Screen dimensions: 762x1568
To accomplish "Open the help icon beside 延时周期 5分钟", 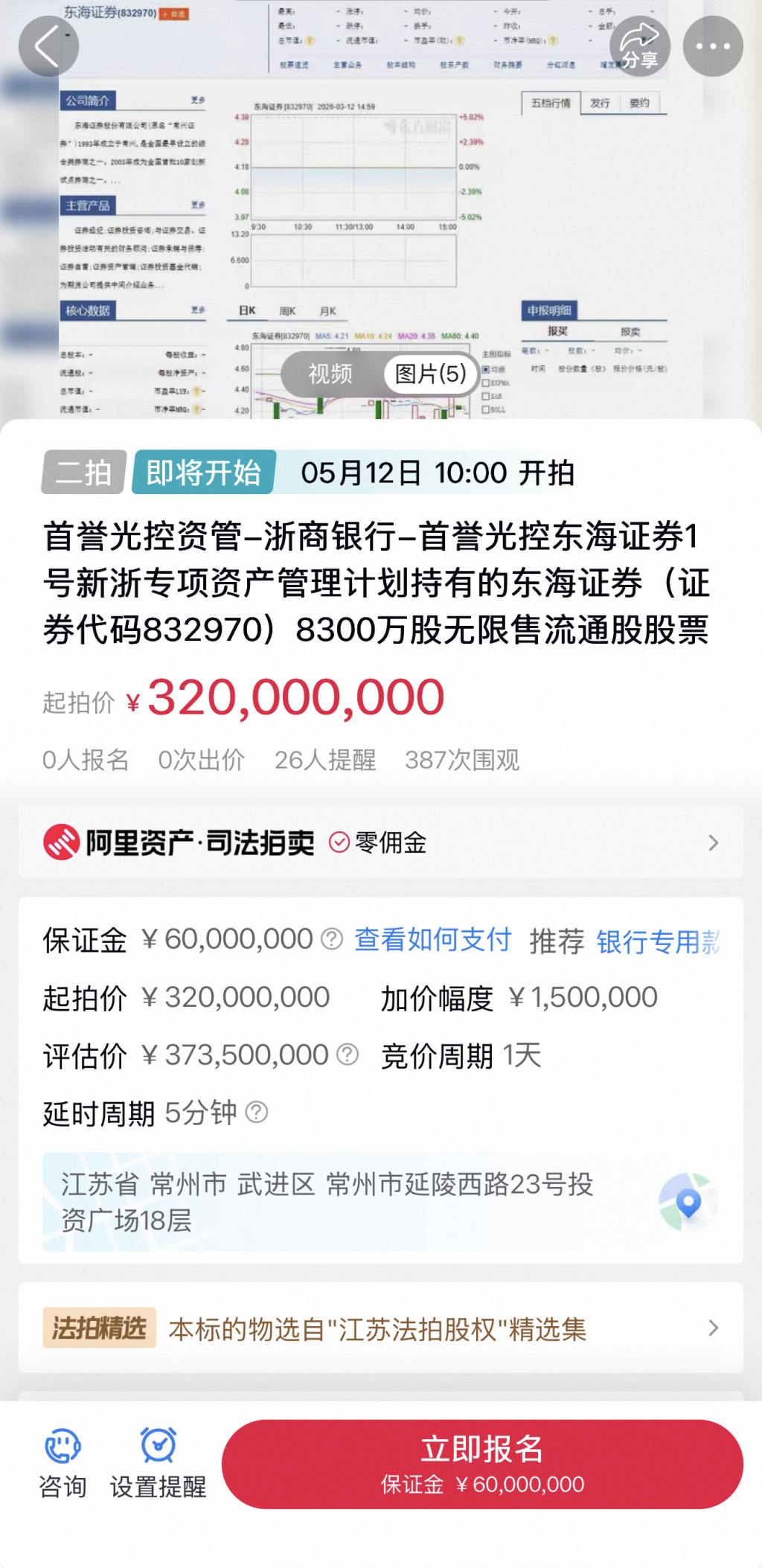I will coord(257,1113).
